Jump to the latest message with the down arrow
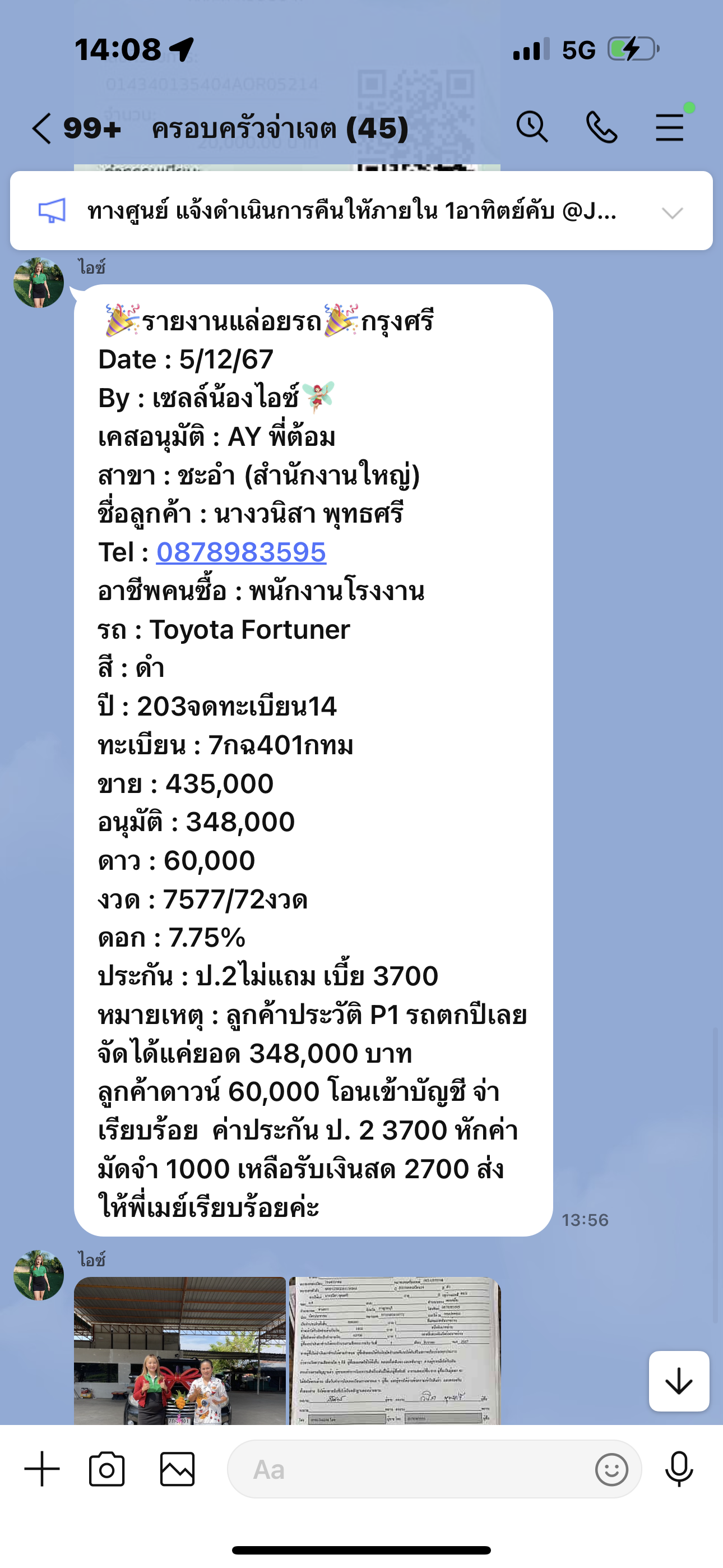 point(679,1381)
